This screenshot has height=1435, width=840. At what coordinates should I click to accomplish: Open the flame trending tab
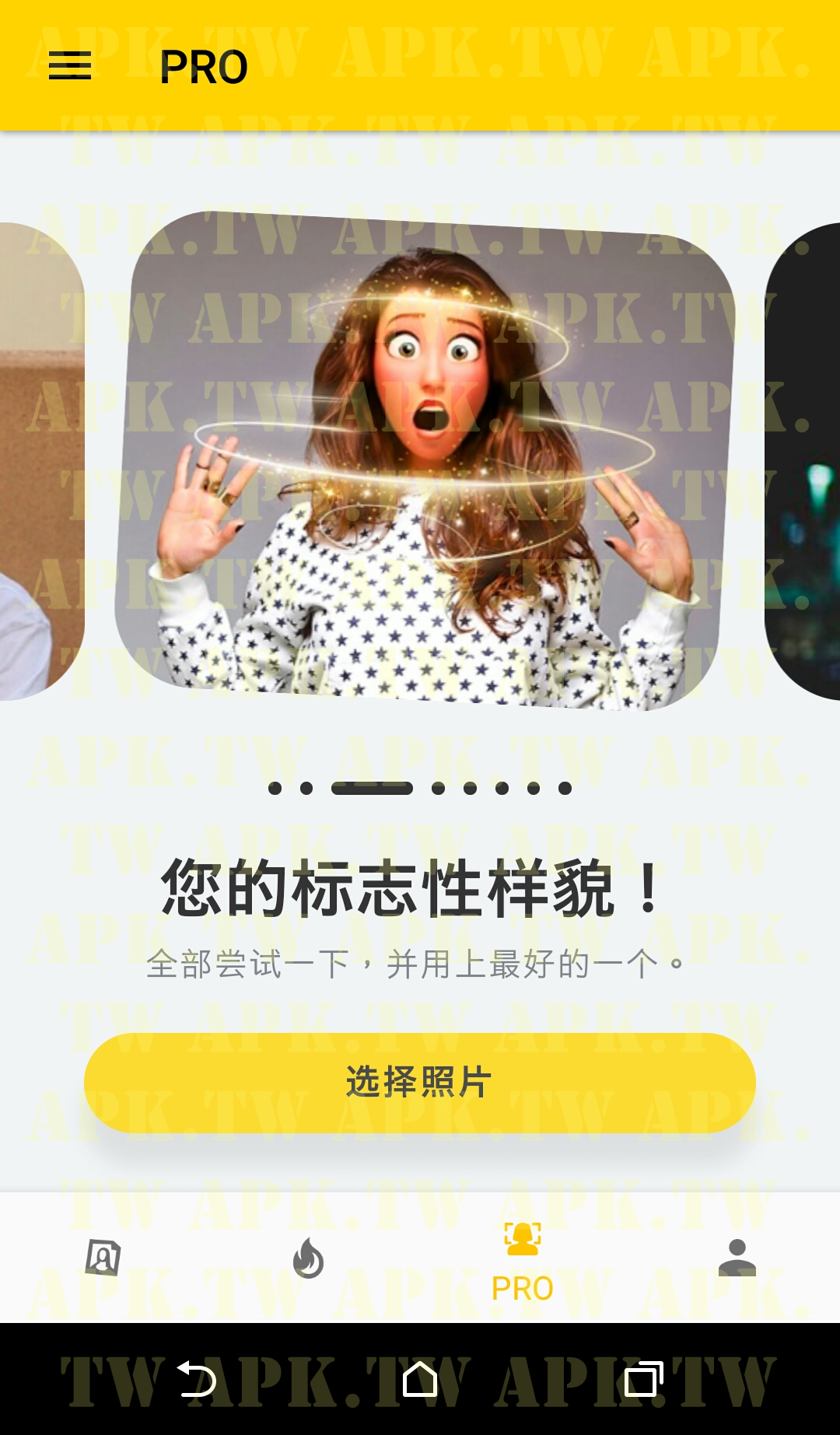[308, 1257]
